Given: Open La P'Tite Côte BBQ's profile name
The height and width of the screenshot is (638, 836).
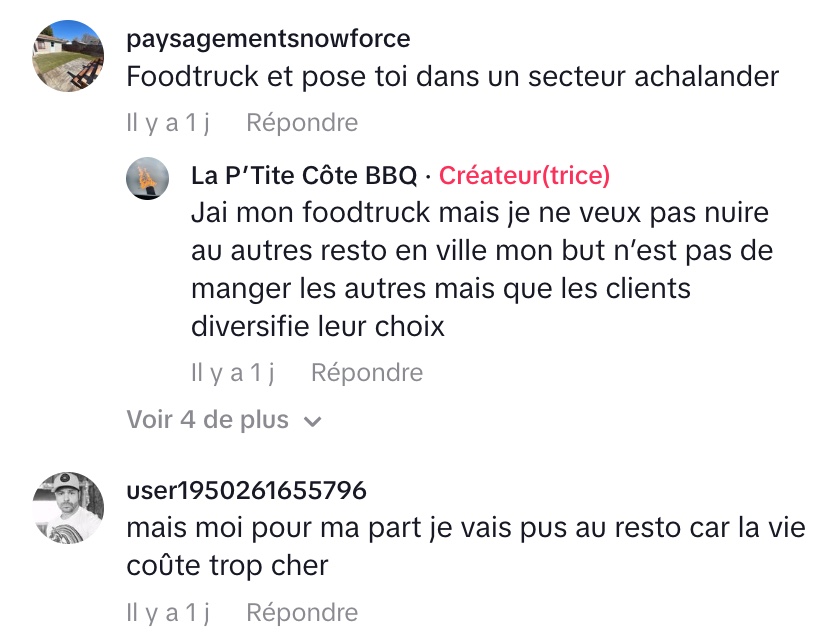Looking at the screenshot, I should coord(304,176).
